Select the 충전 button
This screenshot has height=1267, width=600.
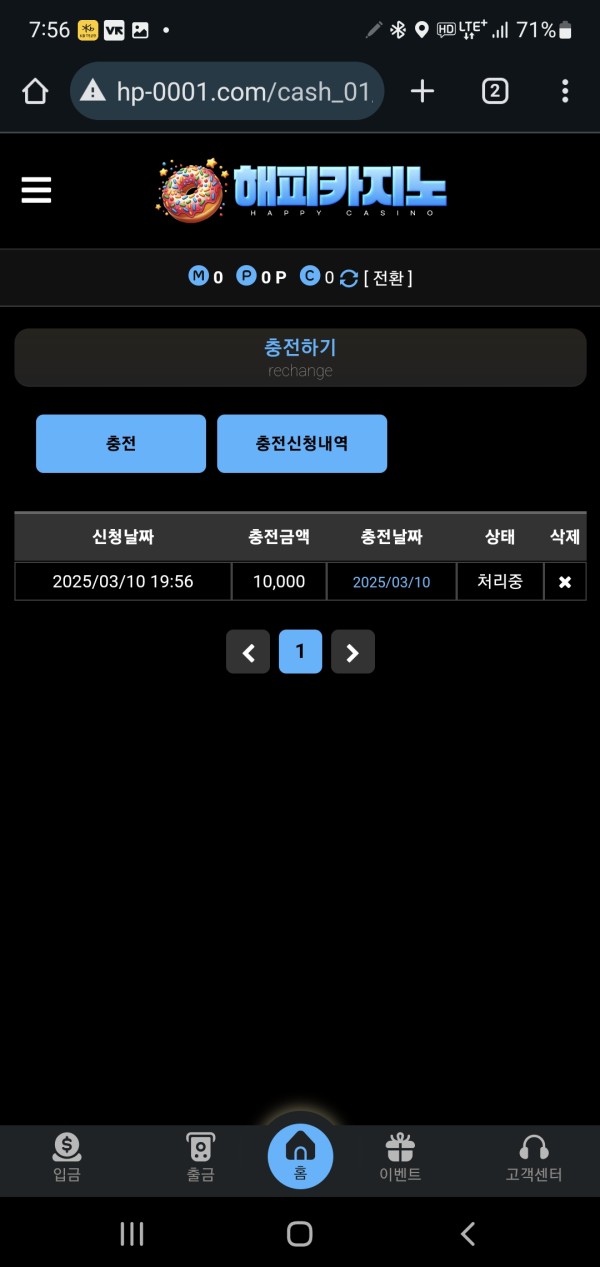point(121,443)
